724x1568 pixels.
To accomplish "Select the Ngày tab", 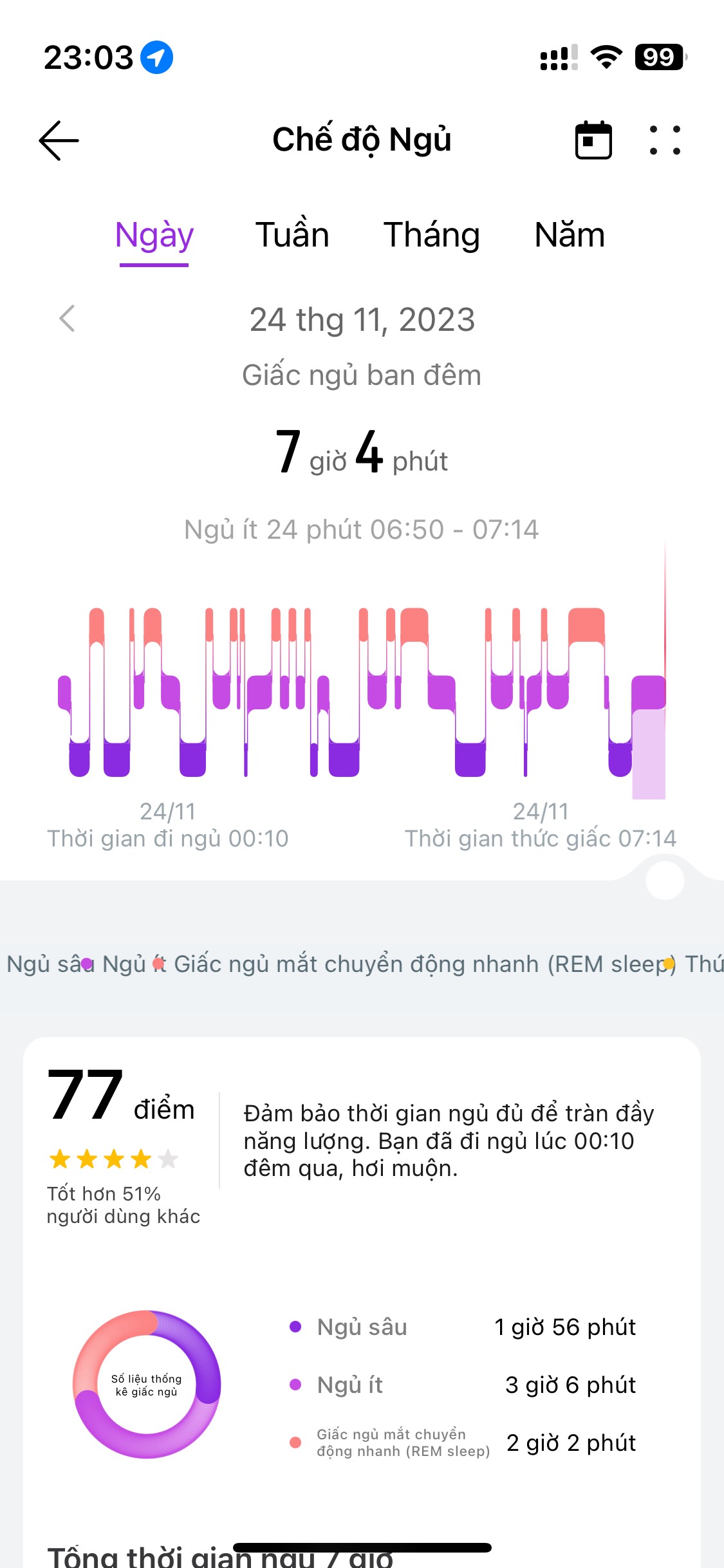I will pyautogui.click(x=154, y=235).
